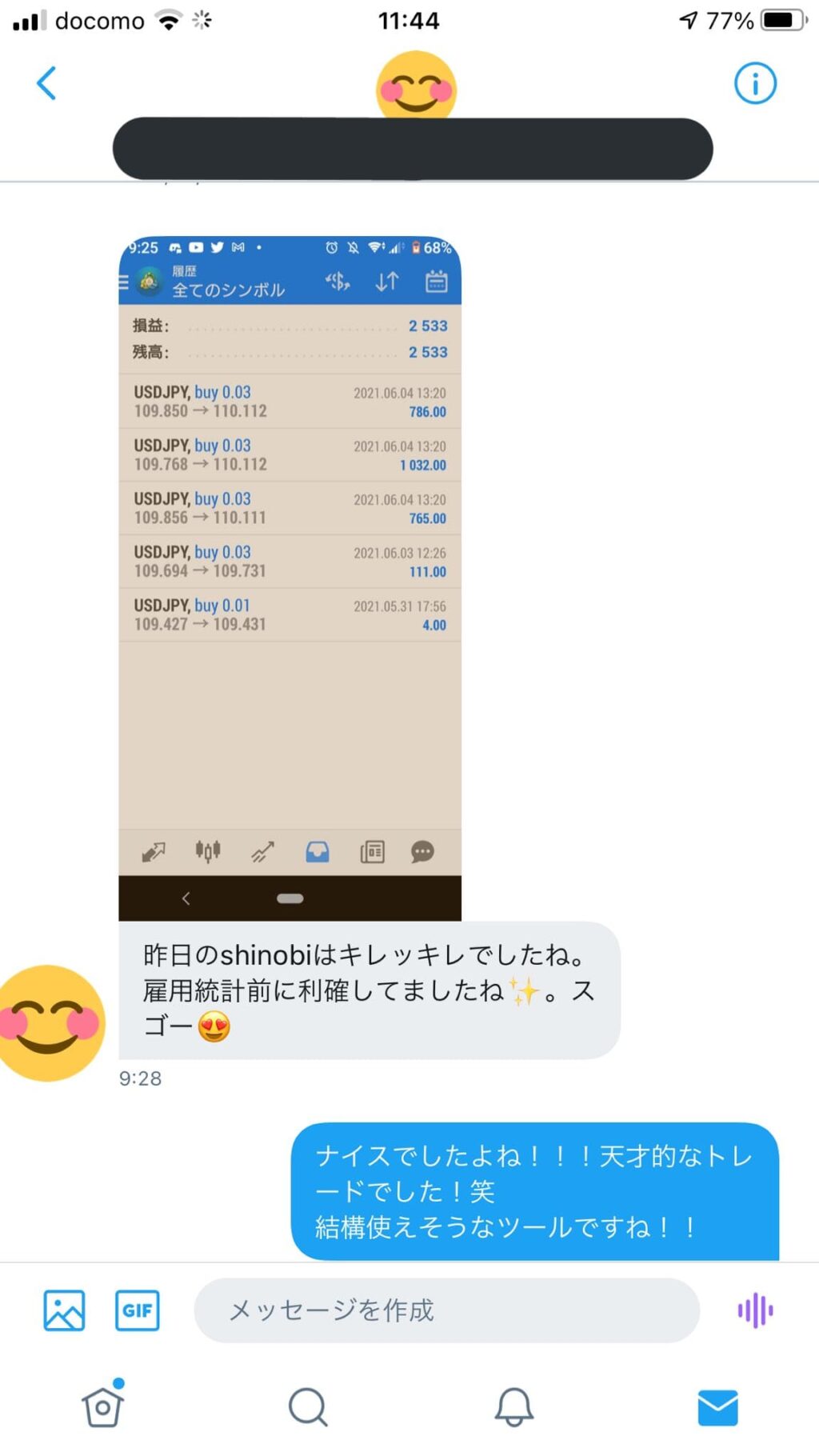Attach a photo with the image icon

[x=64, y=1310]
